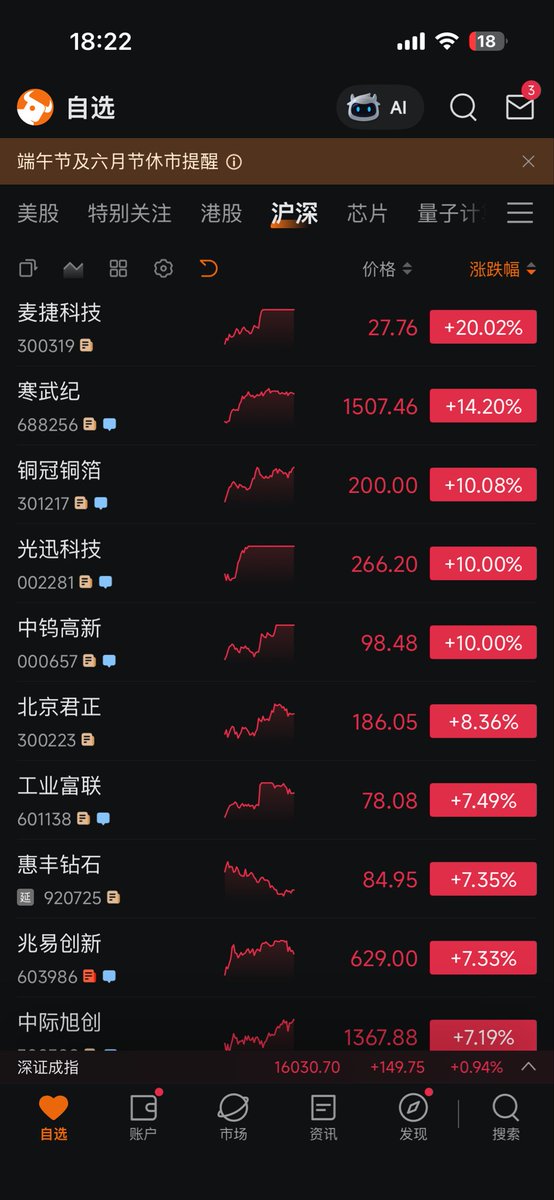The image size is (554, 1200).
Task: Select the 芯片 watchlist tab
Action: point(367,213)
